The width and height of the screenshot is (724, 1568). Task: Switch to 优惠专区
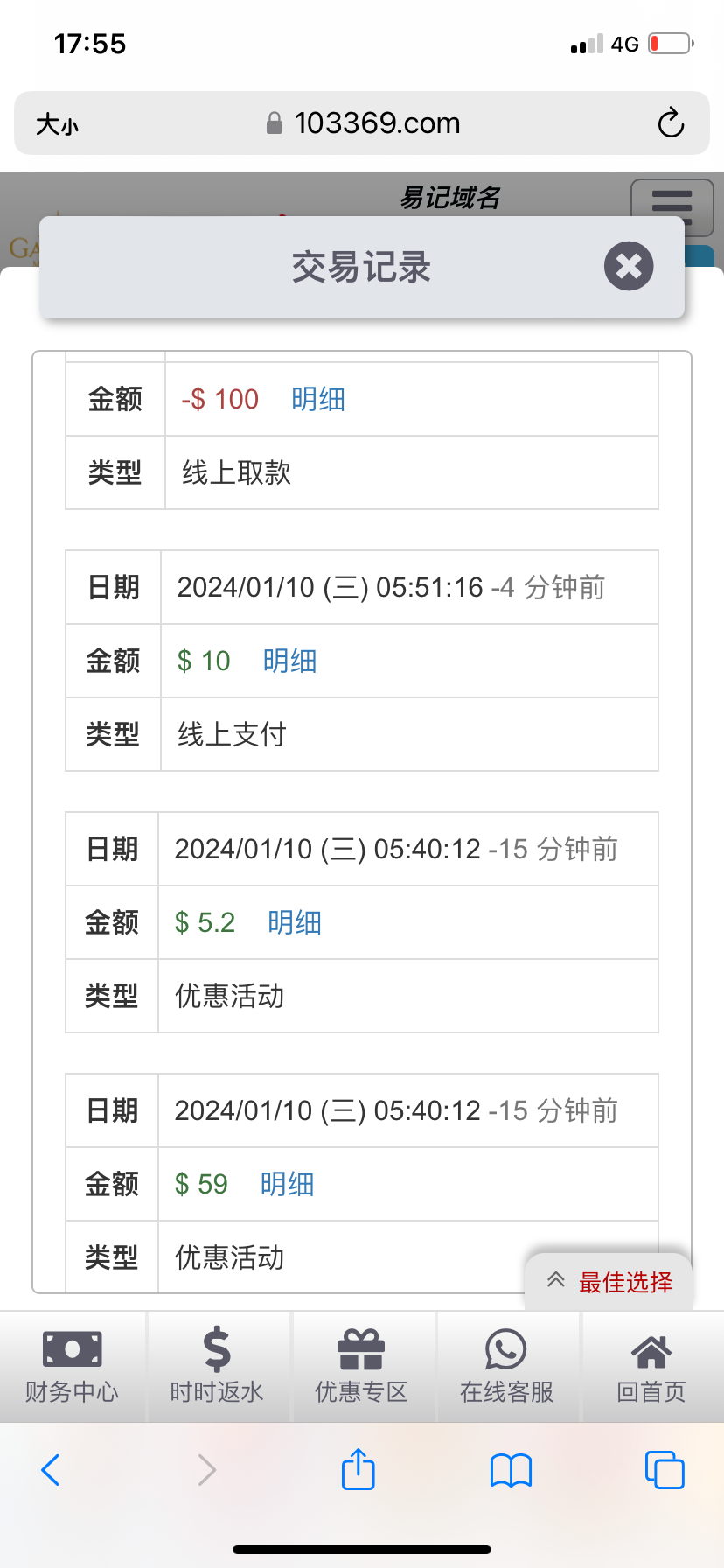[361, 1366]
